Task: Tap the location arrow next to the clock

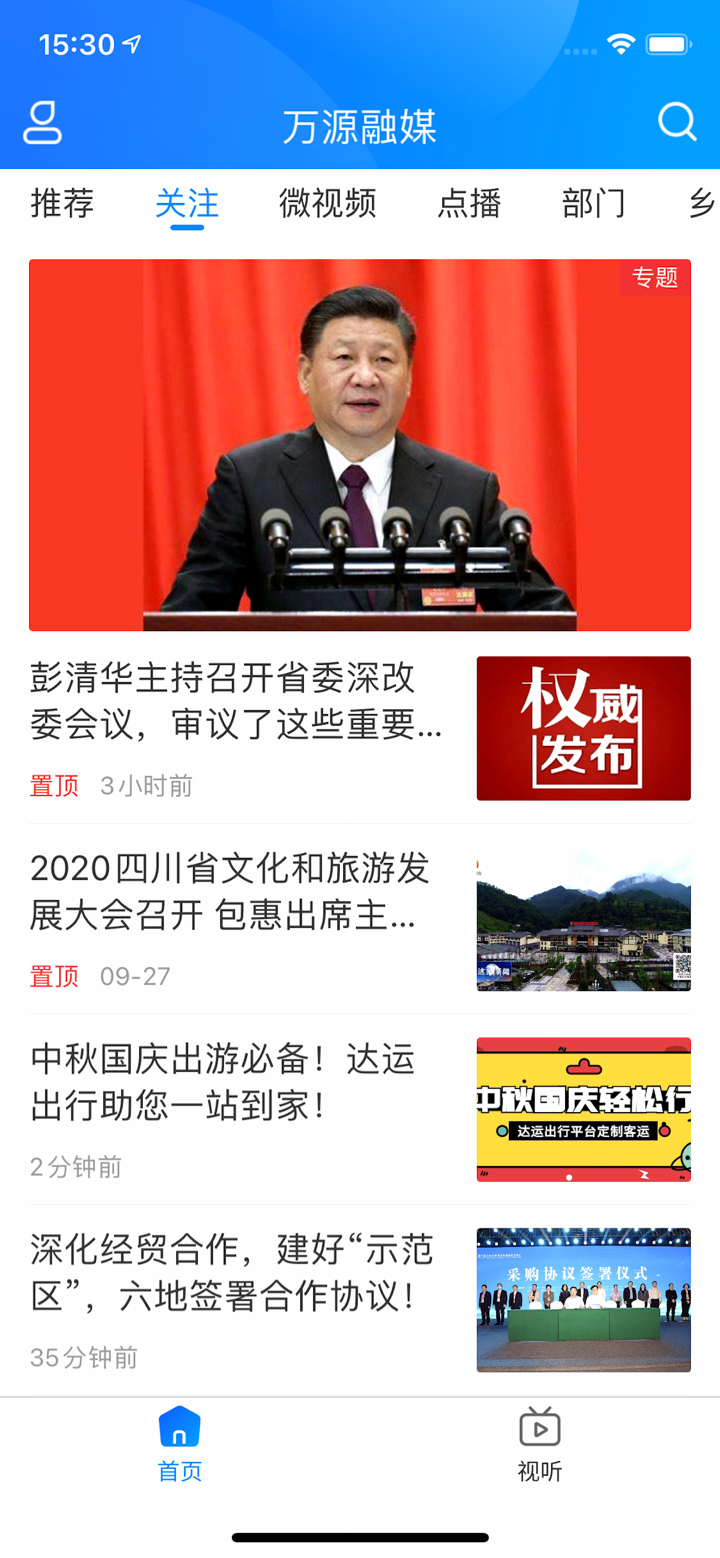Action: 131,40
